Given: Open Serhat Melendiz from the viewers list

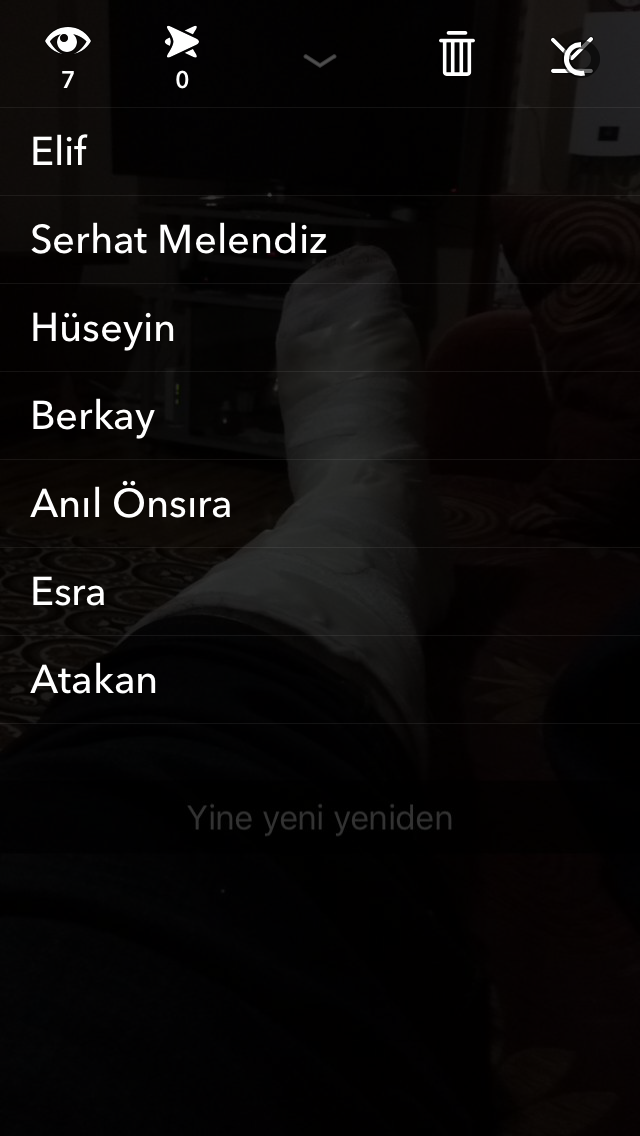Looking at the screenshot, I should (x=179, y=240).
